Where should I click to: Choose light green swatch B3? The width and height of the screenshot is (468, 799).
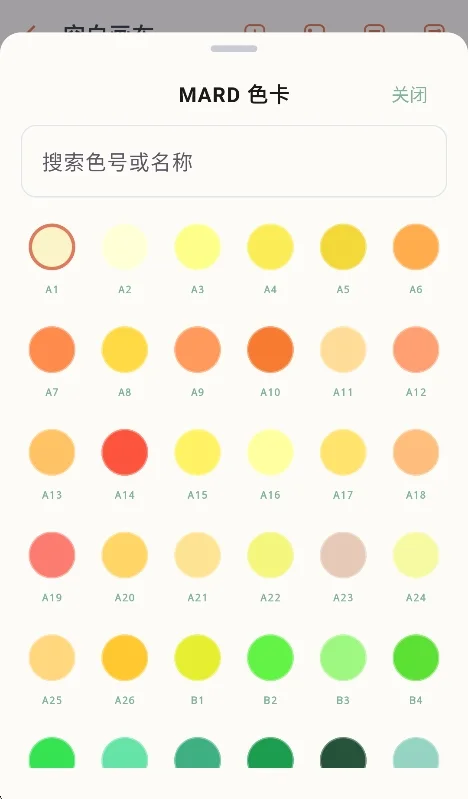[x=343, y=657]
